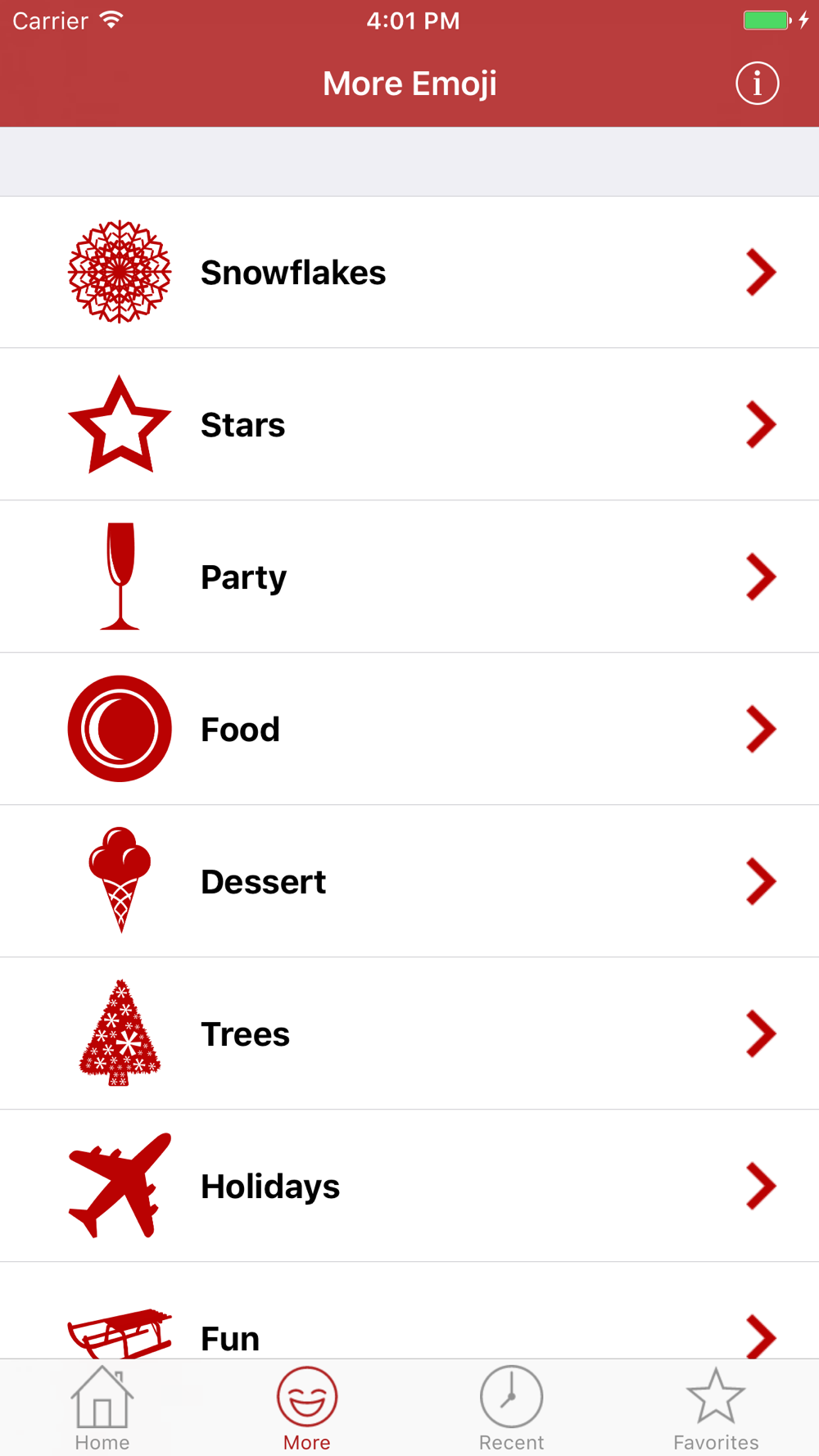Screen dimensions: 819x1456
Task: Go to the Holidays emoji category
Action: pyautogui.click(x=409, y=1186)
